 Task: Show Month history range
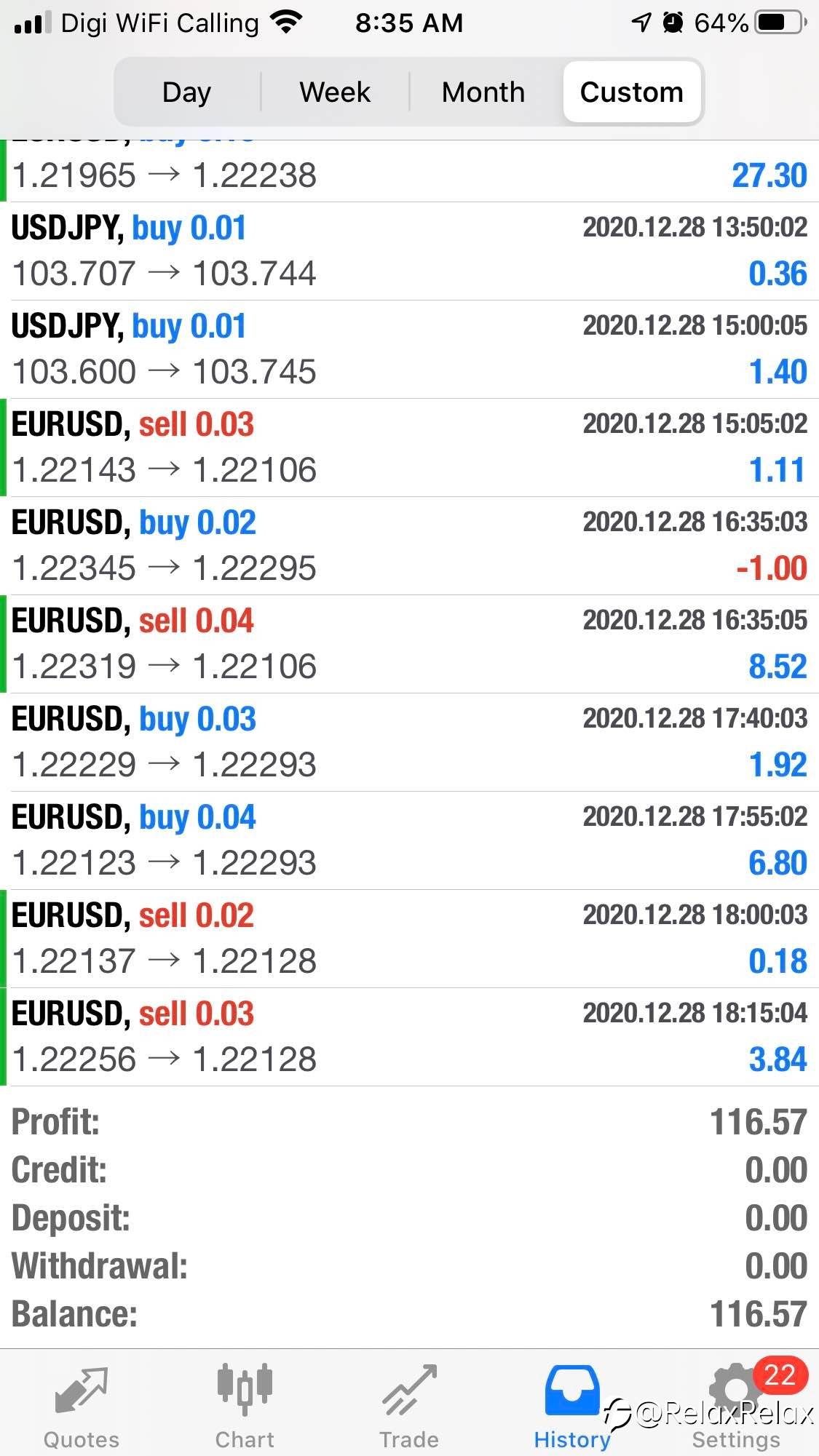[x=483, y=92]
